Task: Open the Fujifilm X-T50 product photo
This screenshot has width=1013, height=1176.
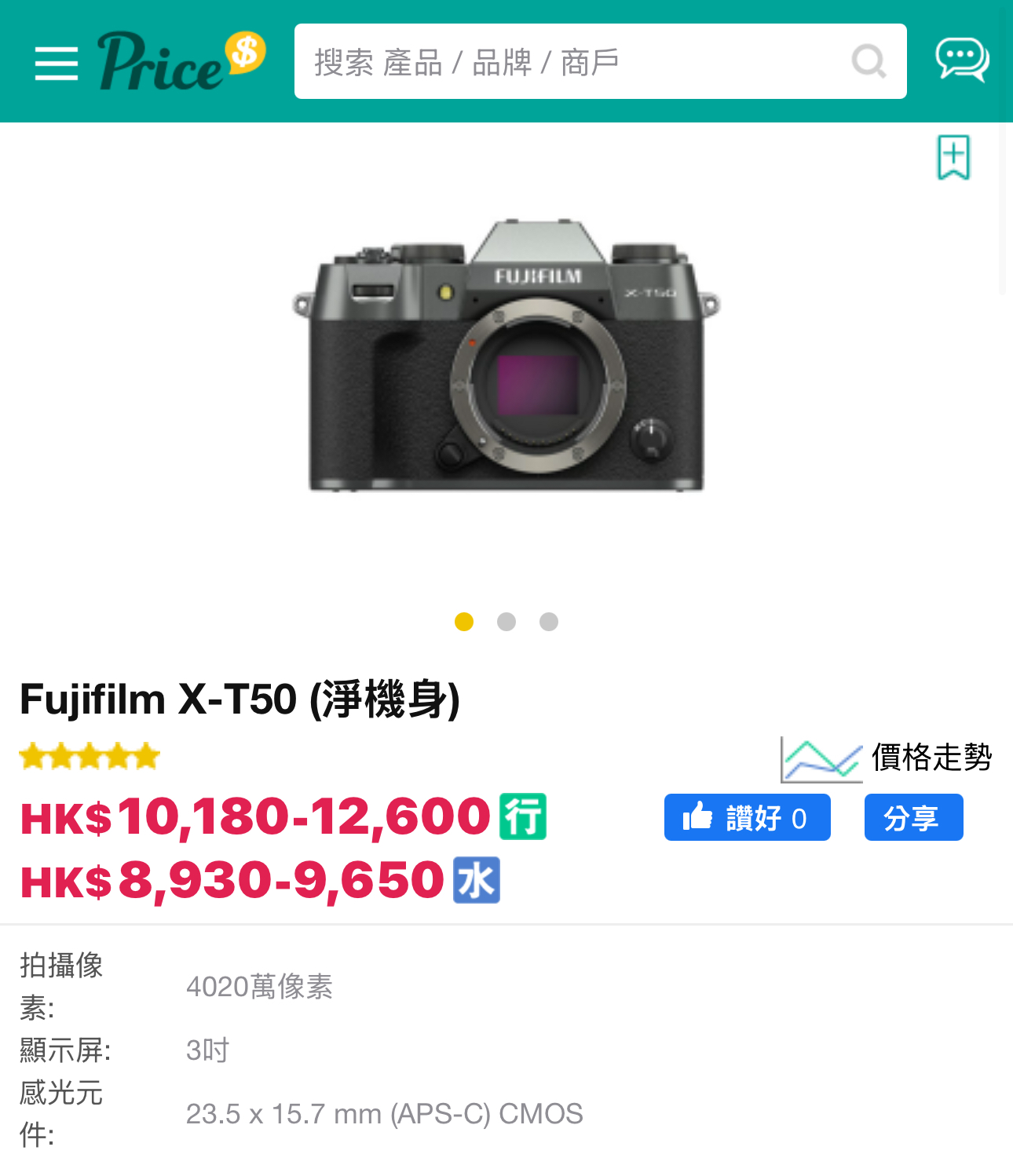Action: [x=506, y=358]
